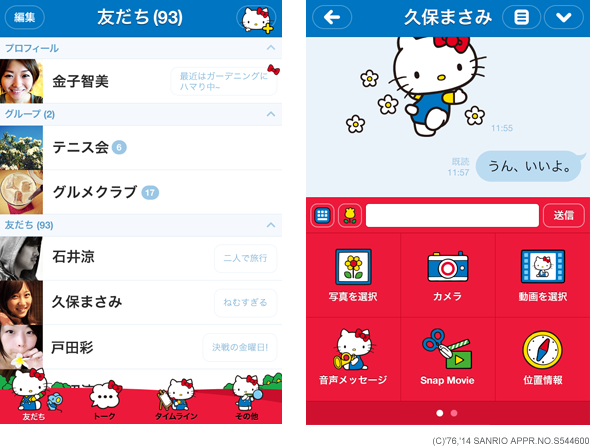590x446 pixels.
Task: Add a friend via Hello Kitty plus icon
Action: coord(256,18)
